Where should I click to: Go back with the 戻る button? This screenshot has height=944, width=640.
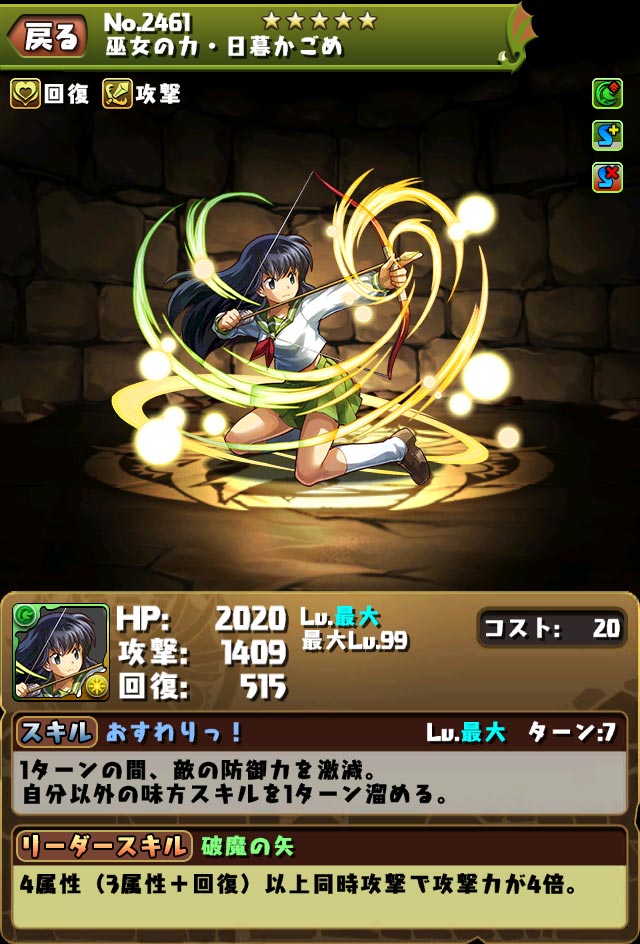pos(50,36)
